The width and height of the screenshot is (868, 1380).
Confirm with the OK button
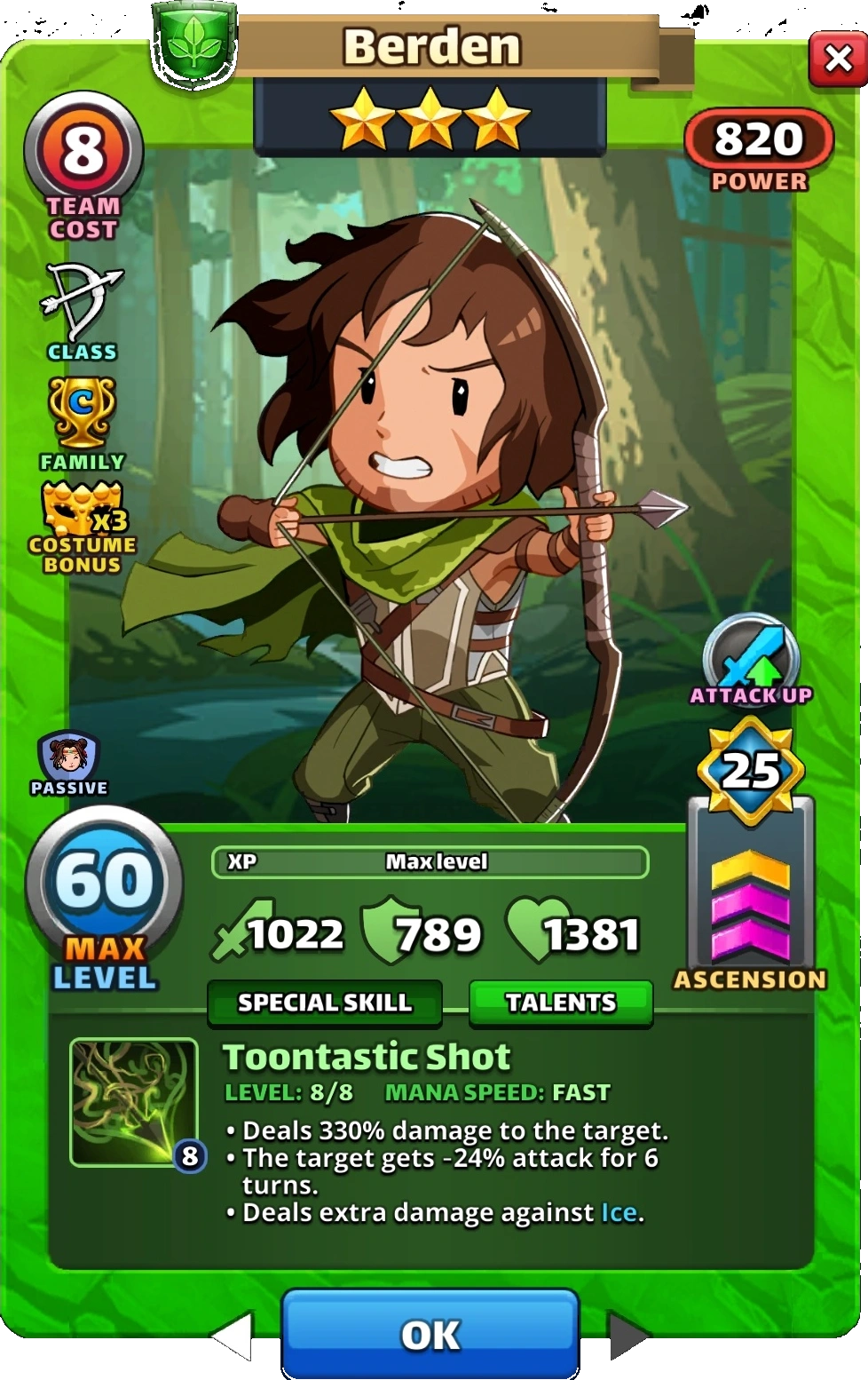[430, 1334]
